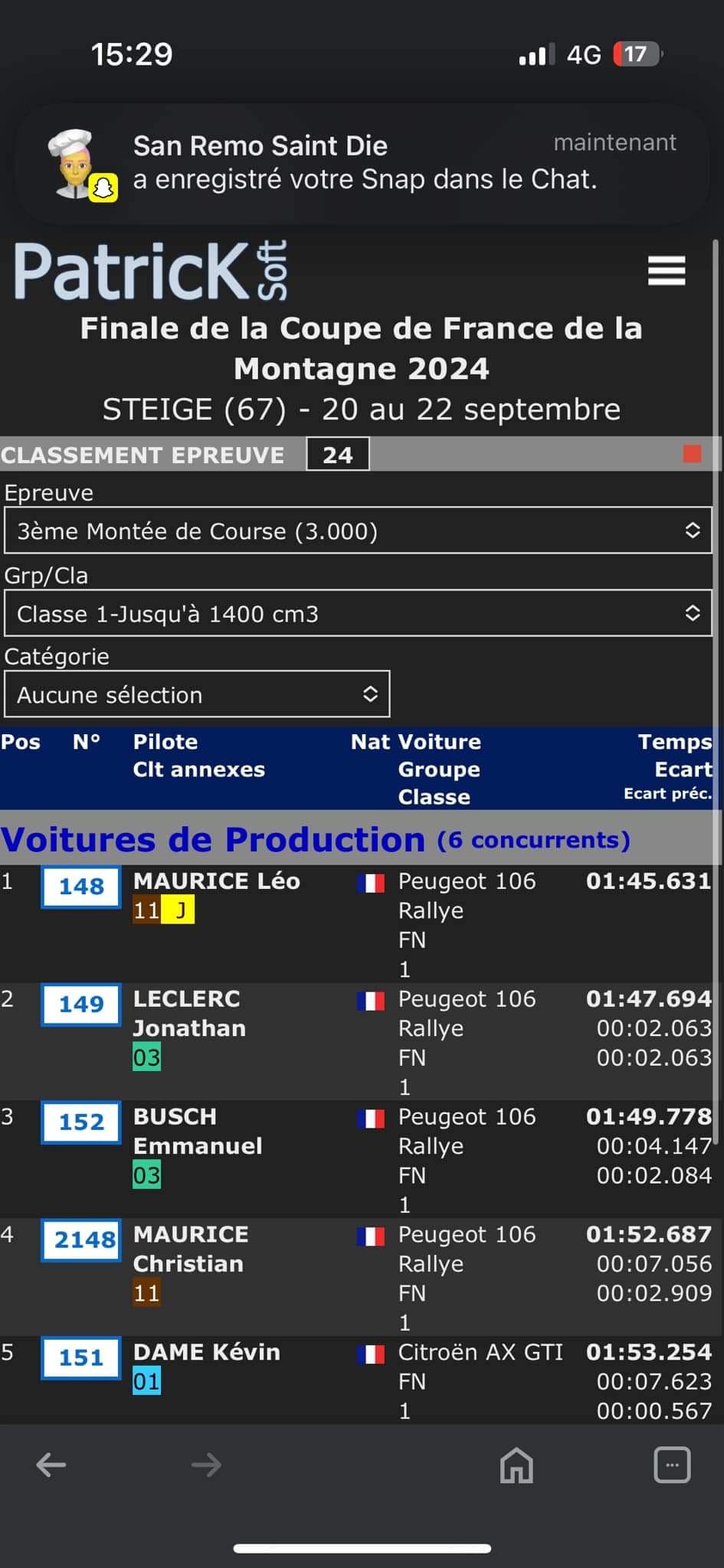This screenshot has width=724, height=1568.
Task: Go back to the previous page
Action: point(51,1465)
